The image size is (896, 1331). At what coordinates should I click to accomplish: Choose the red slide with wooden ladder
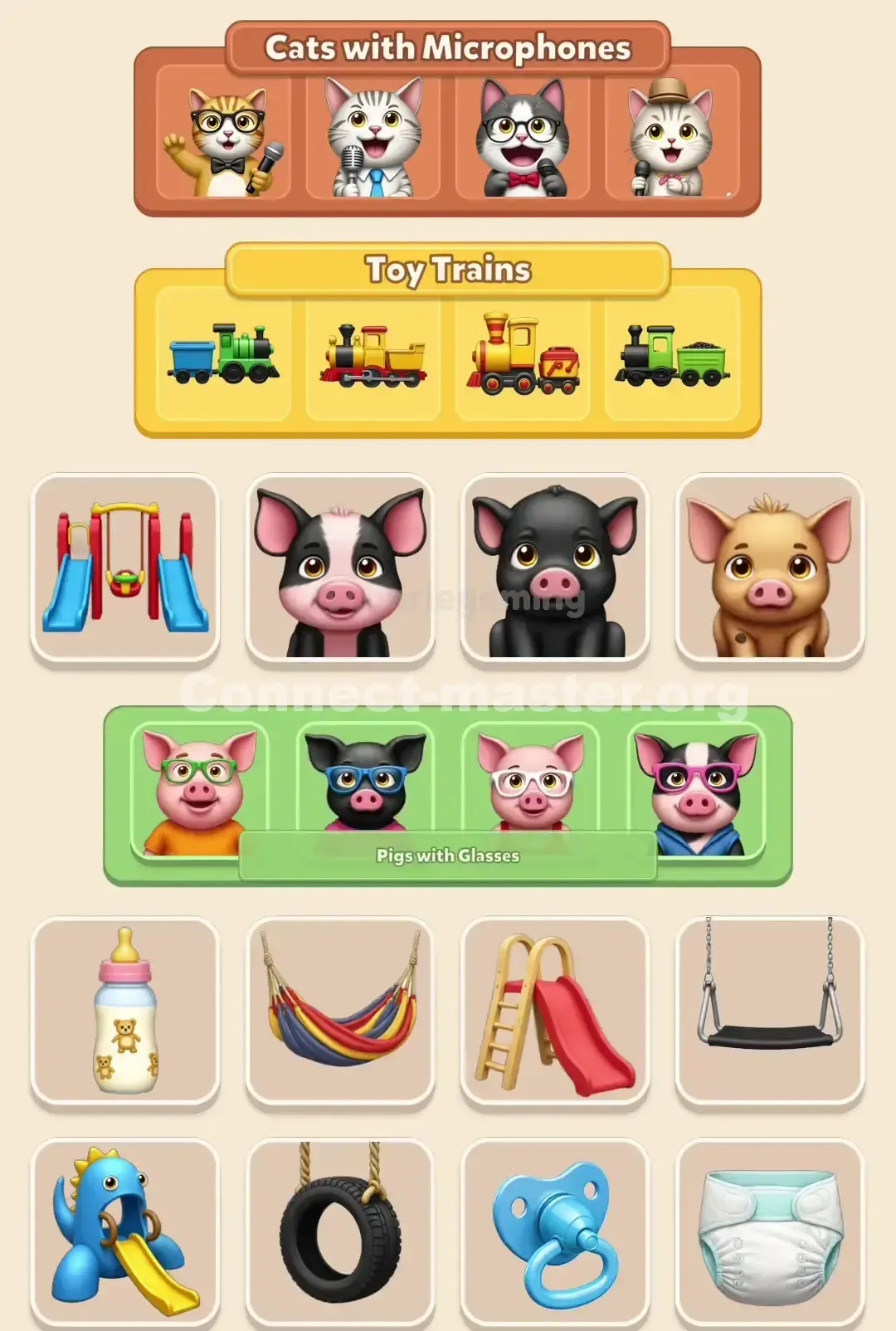[552, 1012]
